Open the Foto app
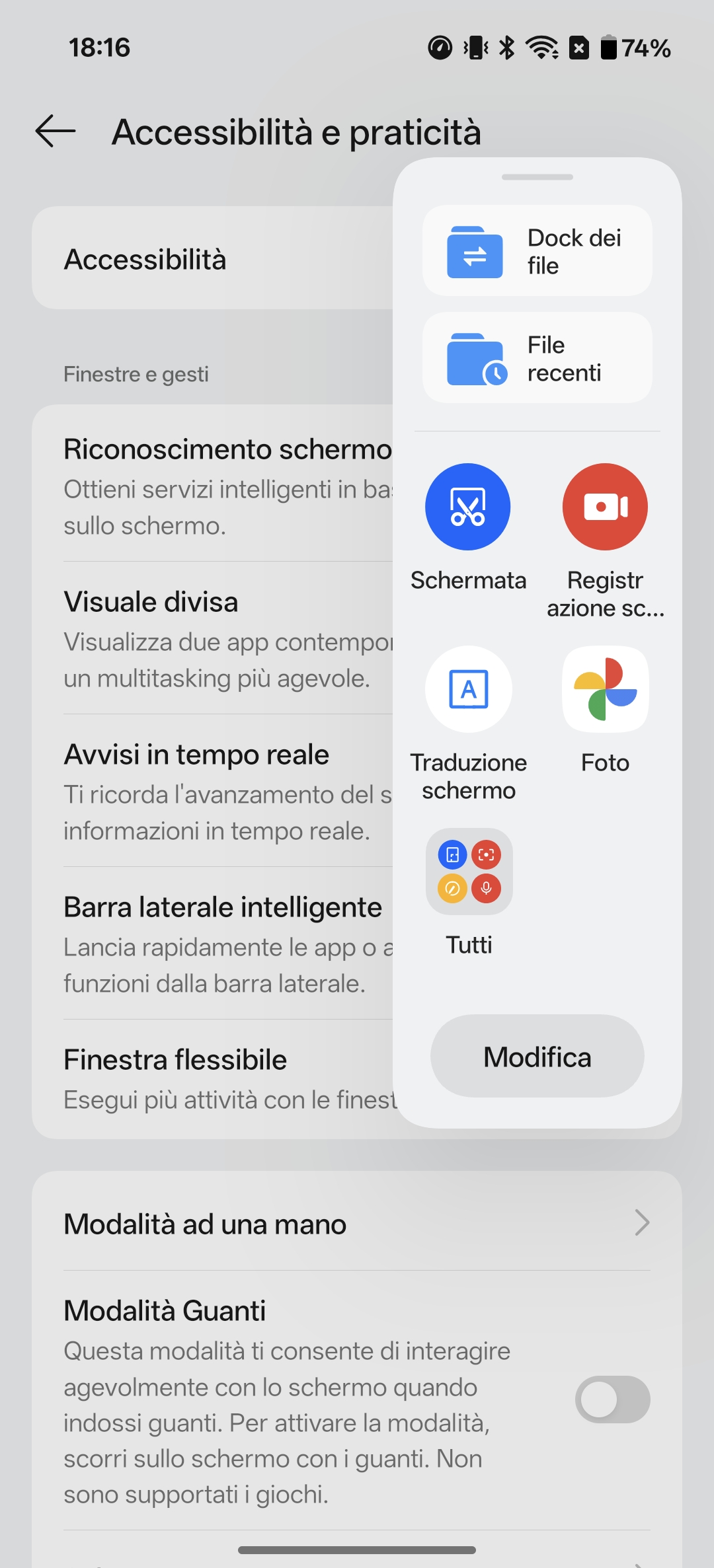 605,689
